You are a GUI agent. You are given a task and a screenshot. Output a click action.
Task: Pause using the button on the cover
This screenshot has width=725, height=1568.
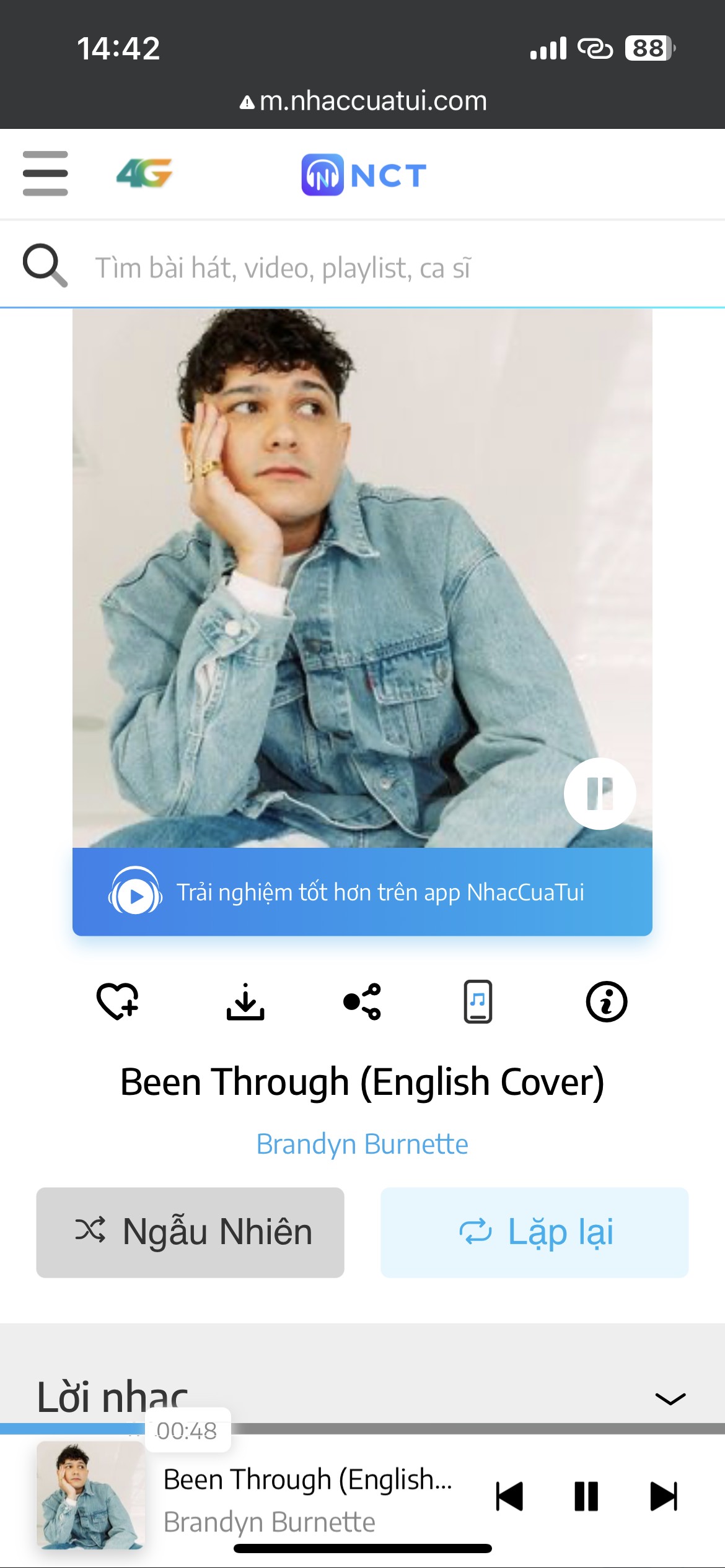coord(600,793)
